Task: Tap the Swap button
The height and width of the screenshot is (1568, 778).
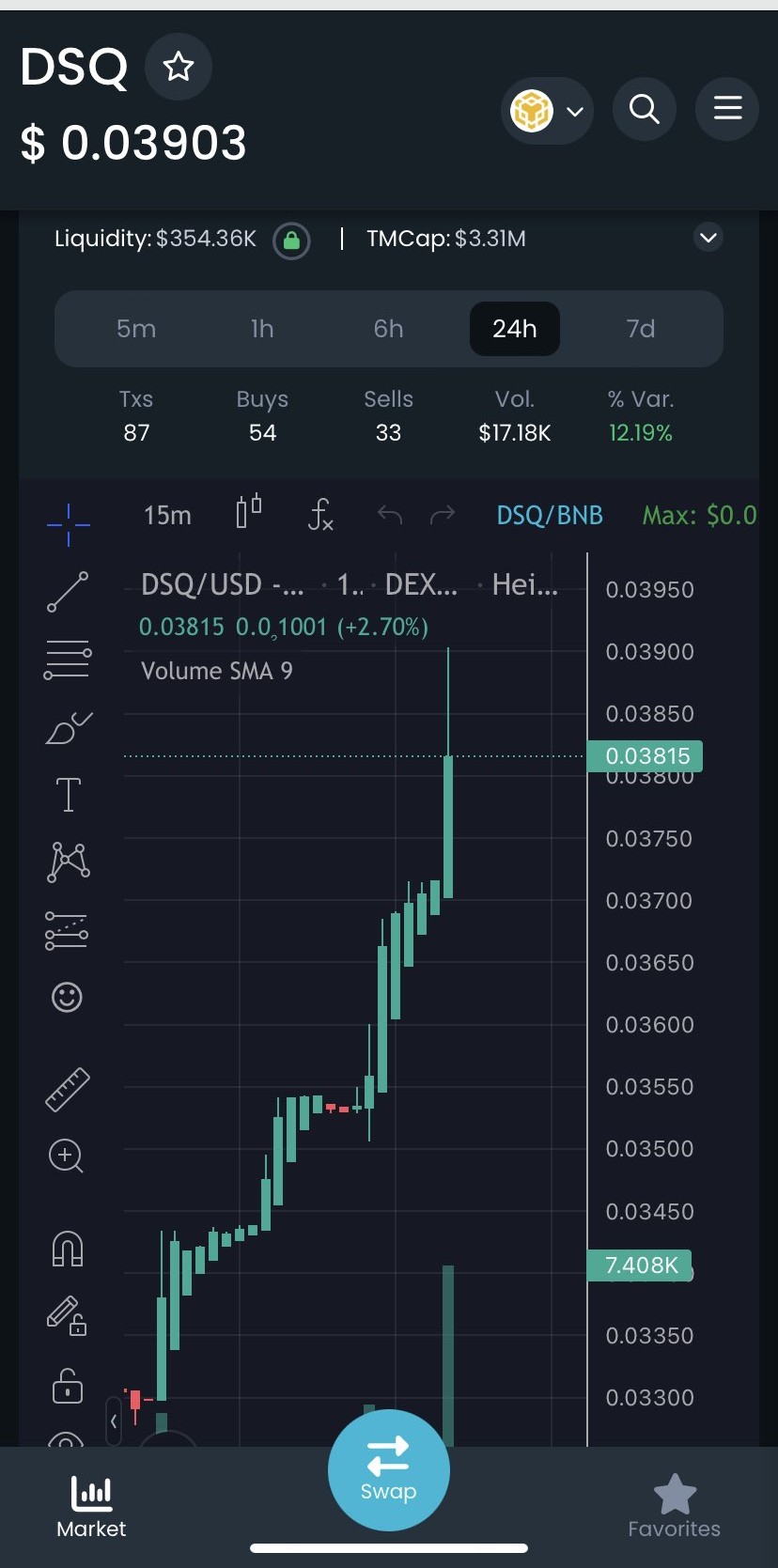Action: coord(388,1469)
